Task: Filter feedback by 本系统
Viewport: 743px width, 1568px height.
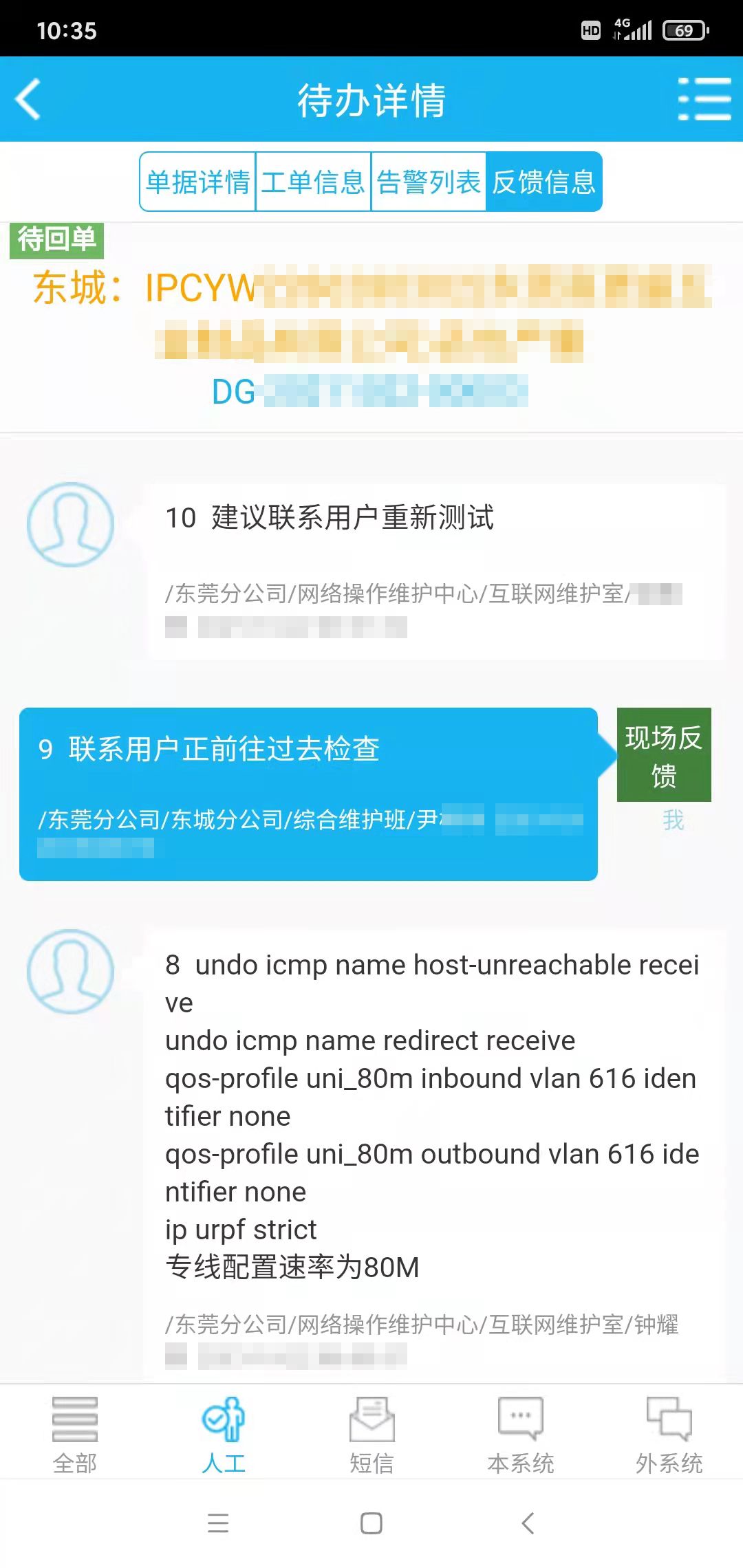Action: pos(520,1435)
